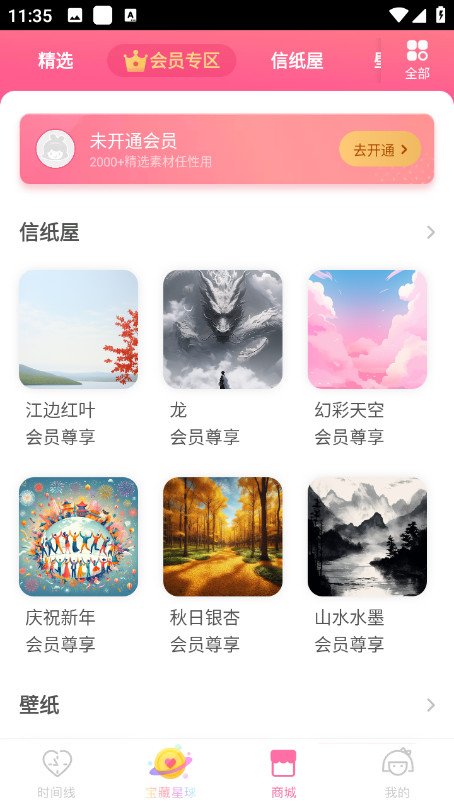The image size is (454, 807).
Task: Expand the 壁纸 section arrow
Action: 431,705
